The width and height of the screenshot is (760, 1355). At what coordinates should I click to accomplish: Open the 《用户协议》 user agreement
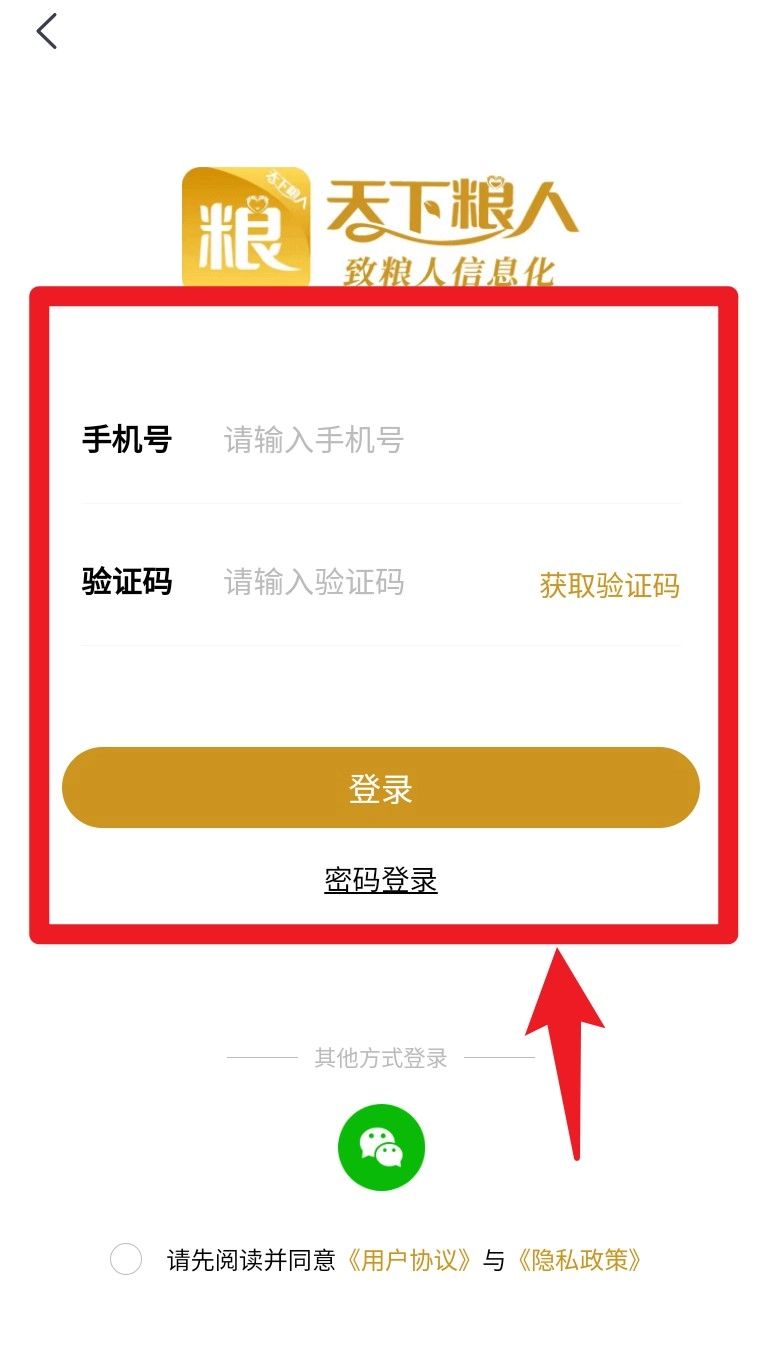click(408, 1260)
